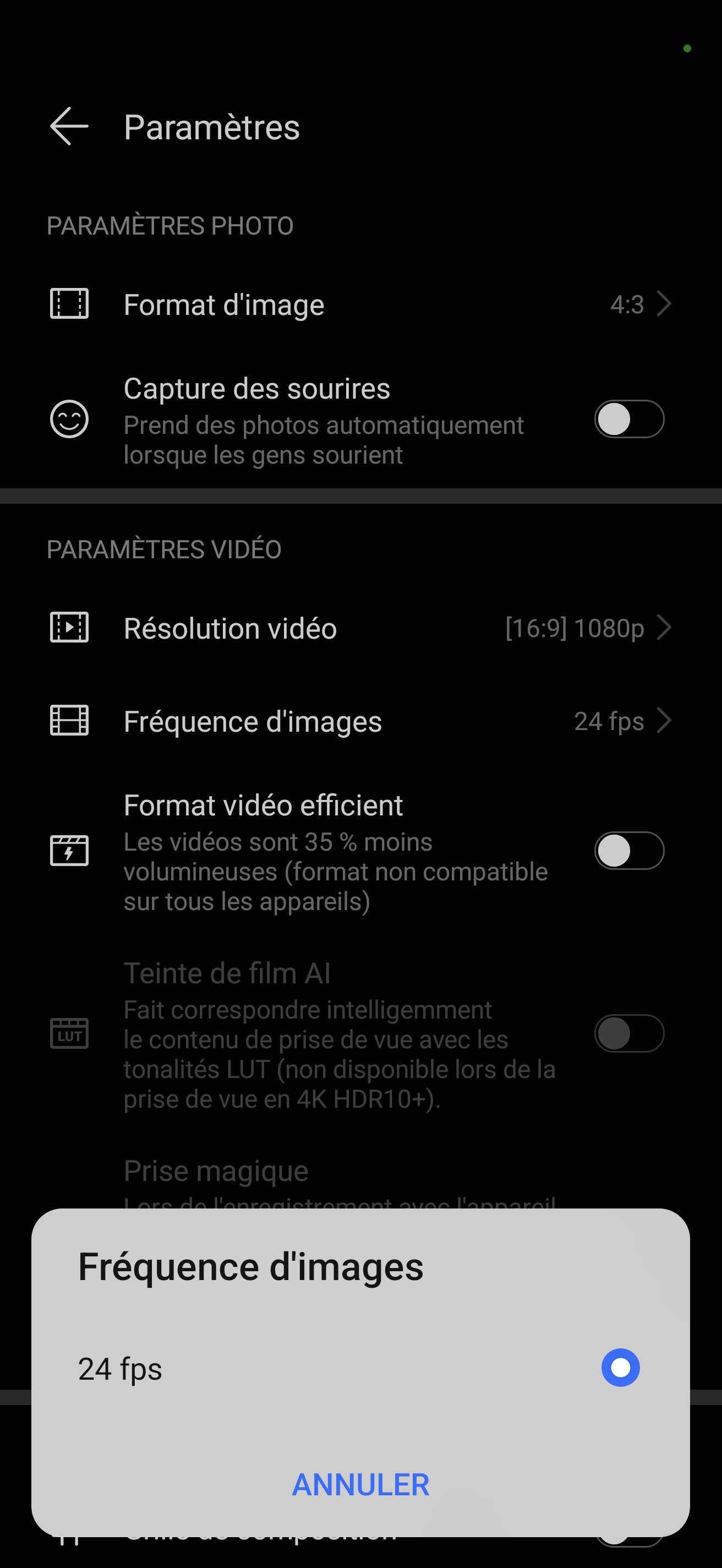Click the green status dot at screen top
722x1568 pixels.
click(688, 48)
